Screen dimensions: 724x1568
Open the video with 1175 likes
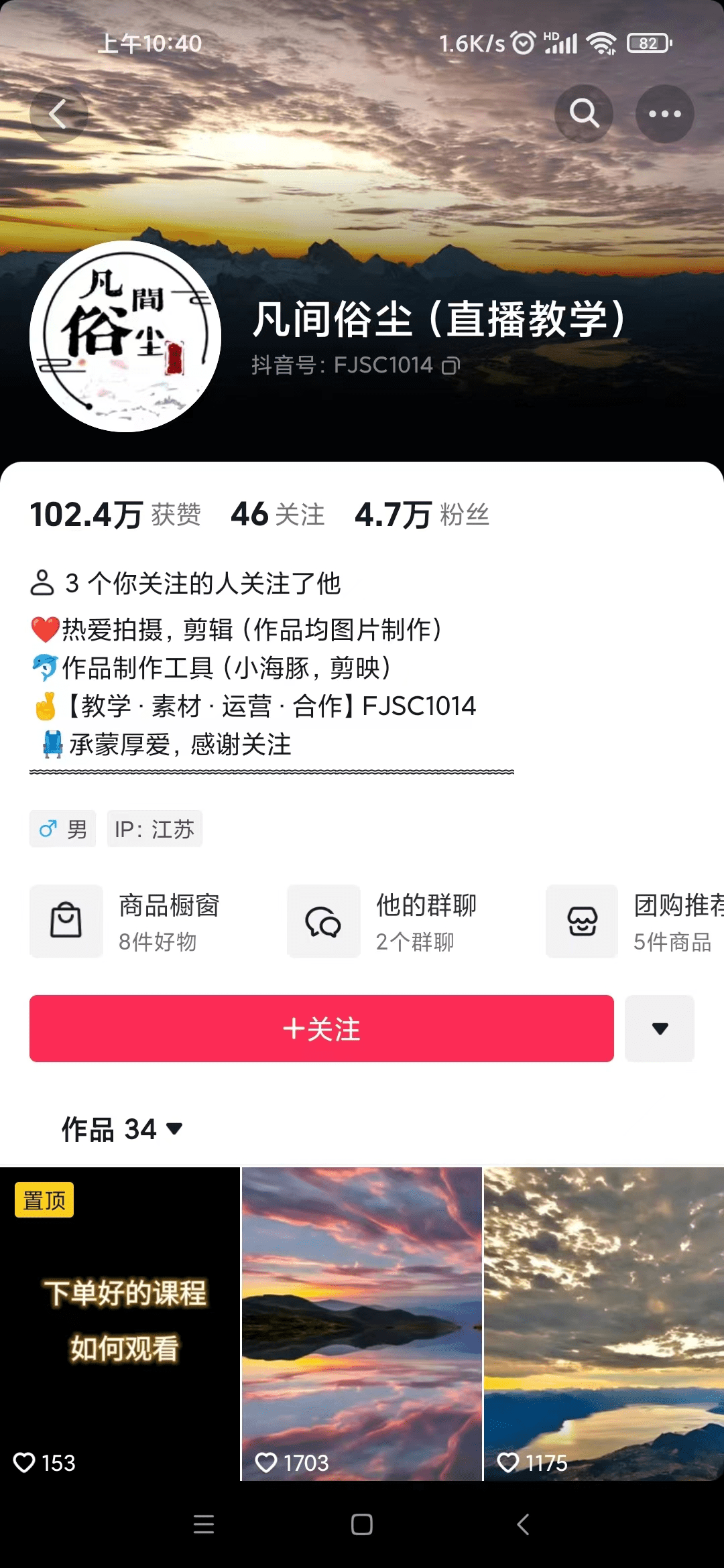pyautogui.click(x=603, y=1323)
